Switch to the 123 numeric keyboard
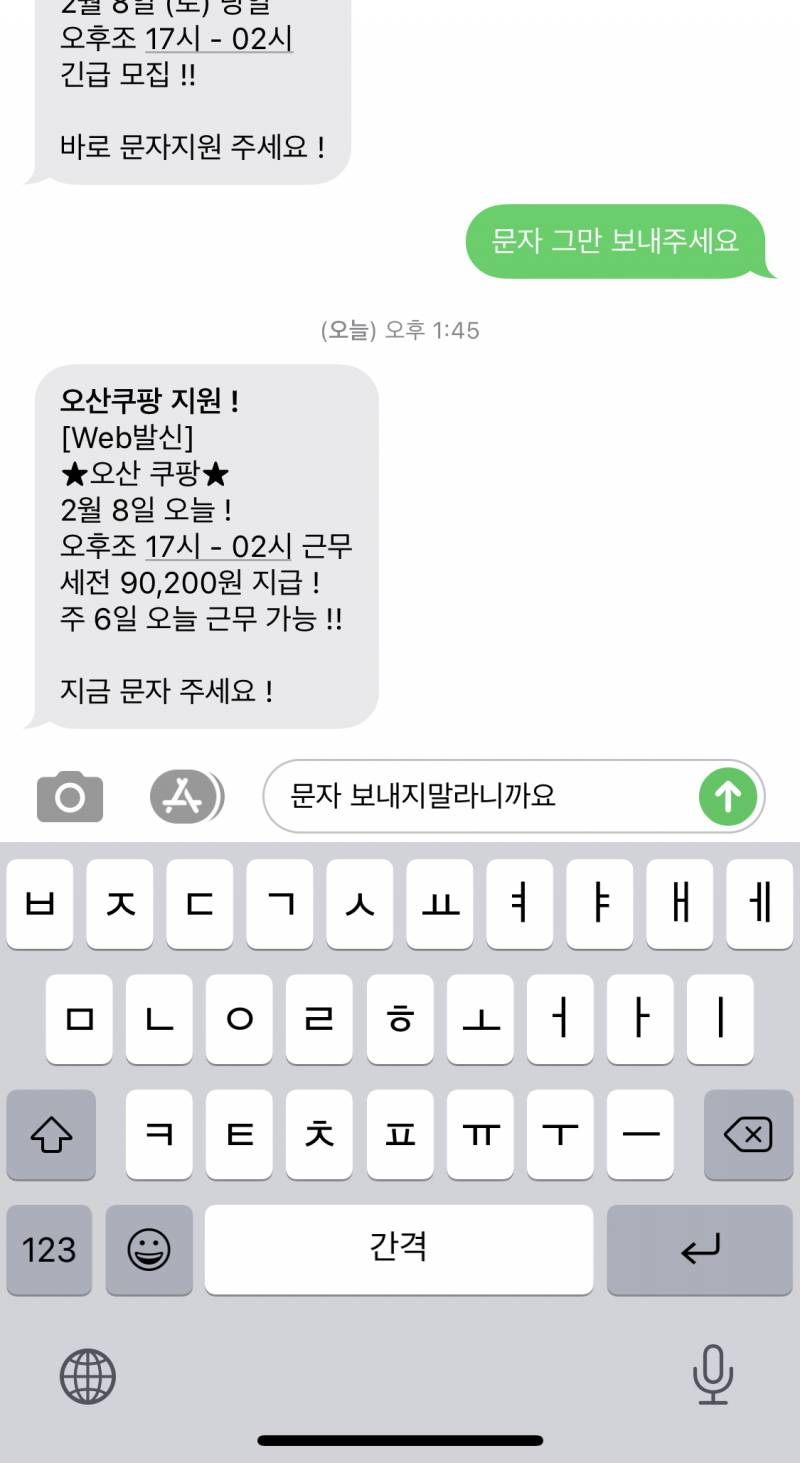 [51, 1250]
